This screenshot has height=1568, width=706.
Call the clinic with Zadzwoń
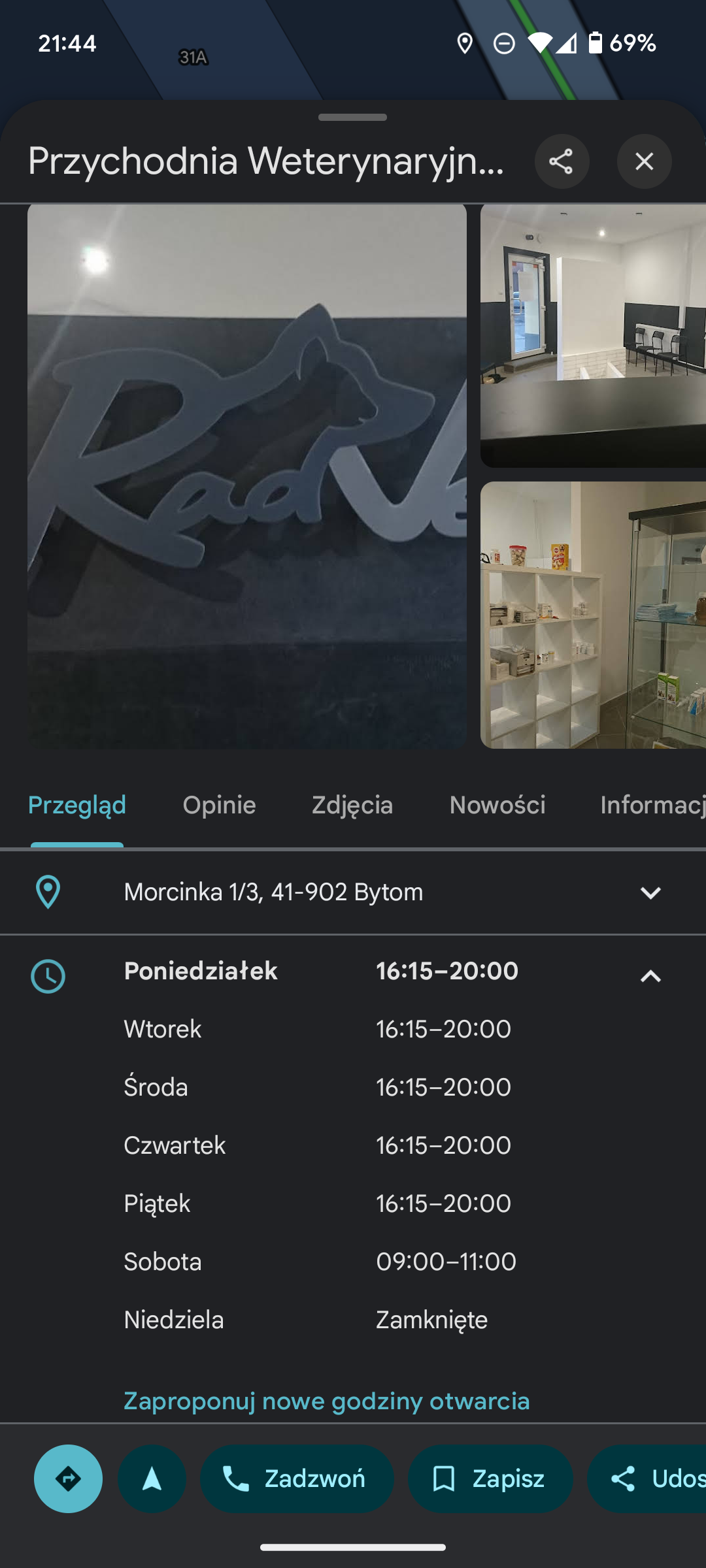[297, 1478]
